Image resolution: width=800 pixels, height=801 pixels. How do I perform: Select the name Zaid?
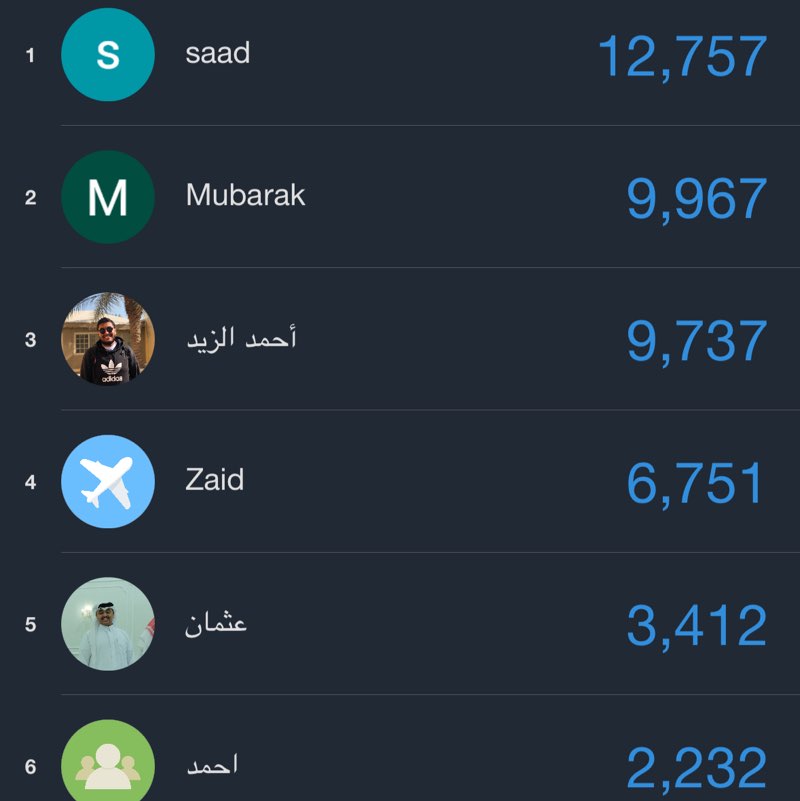coord(216,480)
